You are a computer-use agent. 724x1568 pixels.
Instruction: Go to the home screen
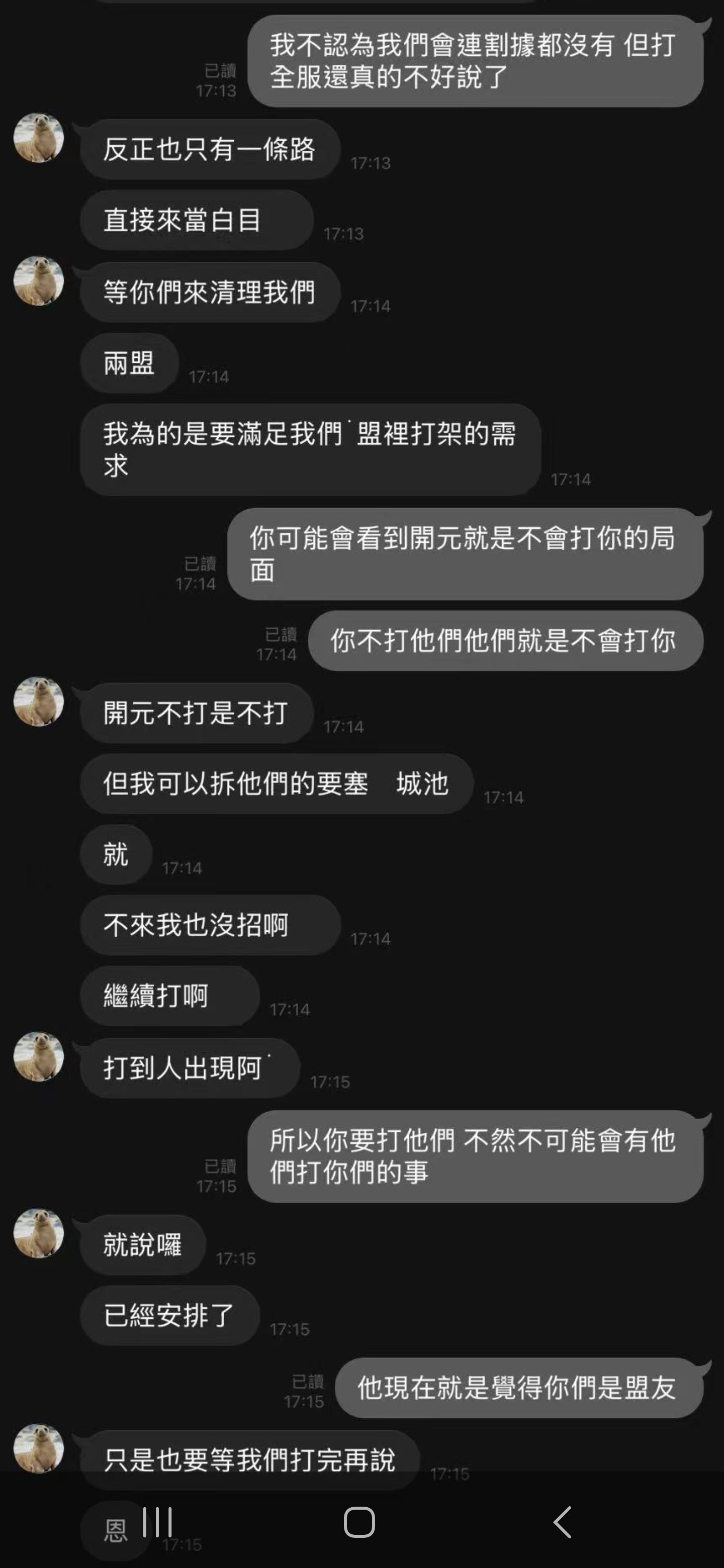(359, 1522)
